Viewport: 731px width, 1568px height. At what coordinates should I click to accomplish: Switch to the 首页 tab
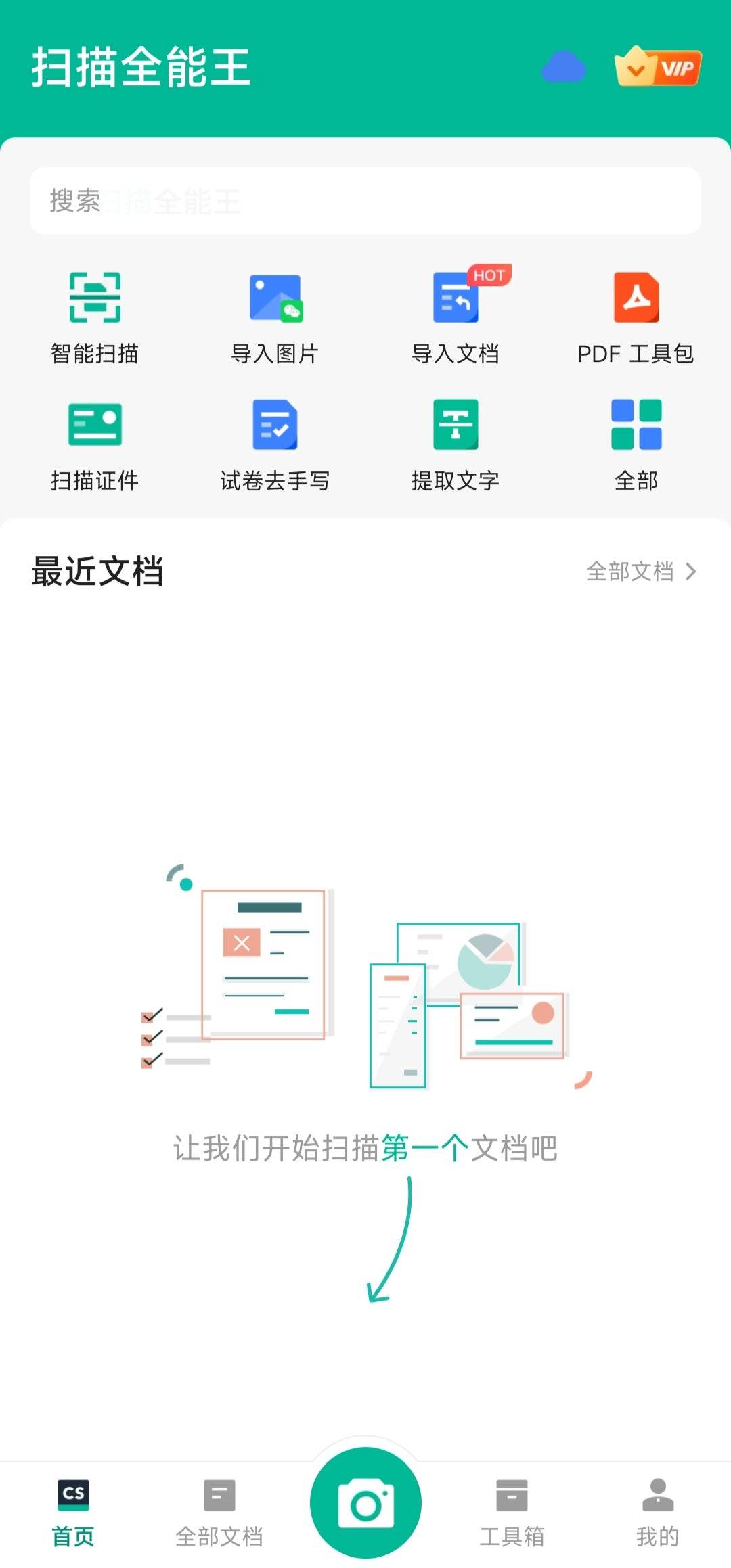(x=73, y=1513)
